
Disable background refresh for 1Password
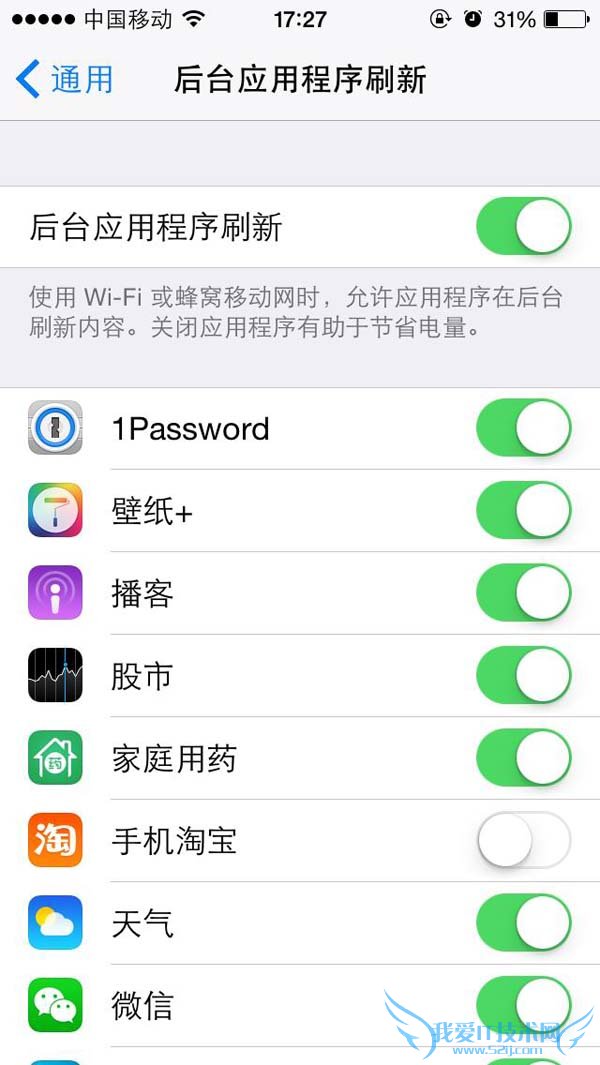523,428
